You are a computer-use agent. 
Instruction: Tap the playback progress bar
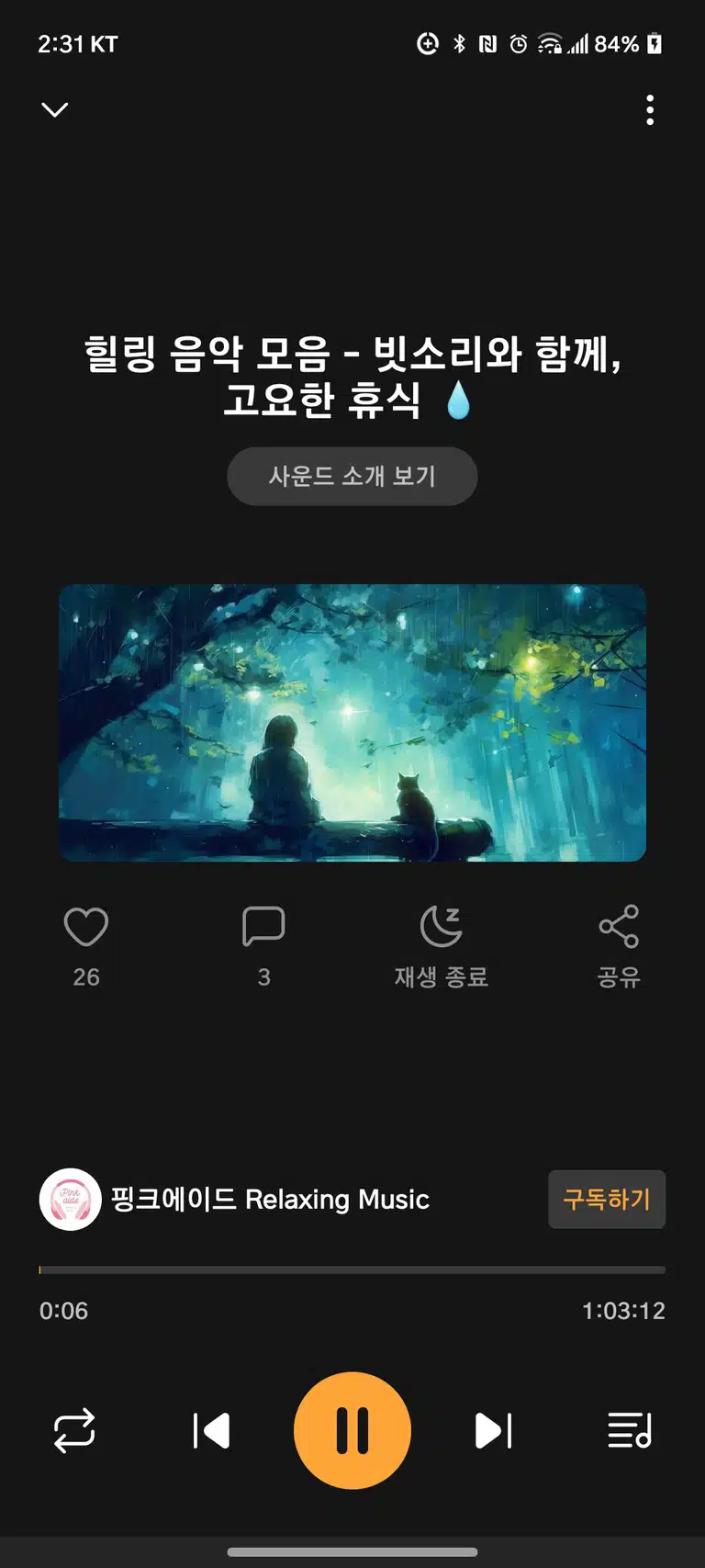pyautogui.click(x=352, y=1270)
